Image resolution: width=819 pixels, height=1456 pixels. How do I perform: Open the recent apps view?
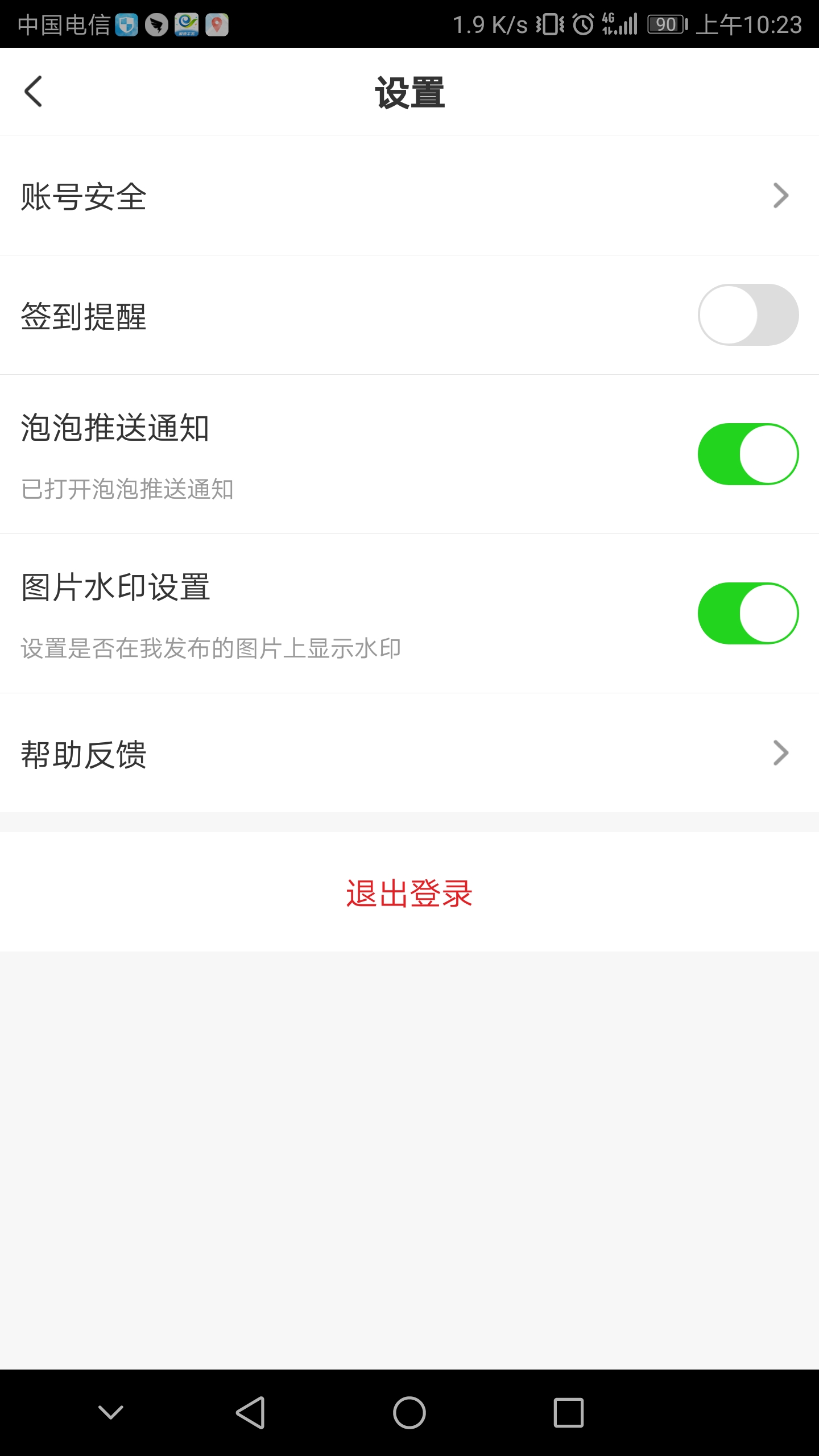point(568,1413)
